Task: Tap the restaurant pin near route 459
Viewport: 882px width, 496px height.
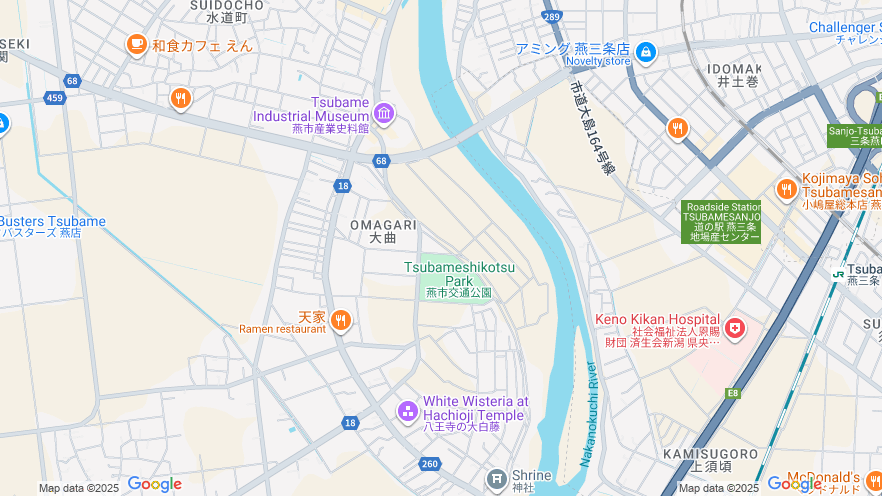Action: coord(180,97)
